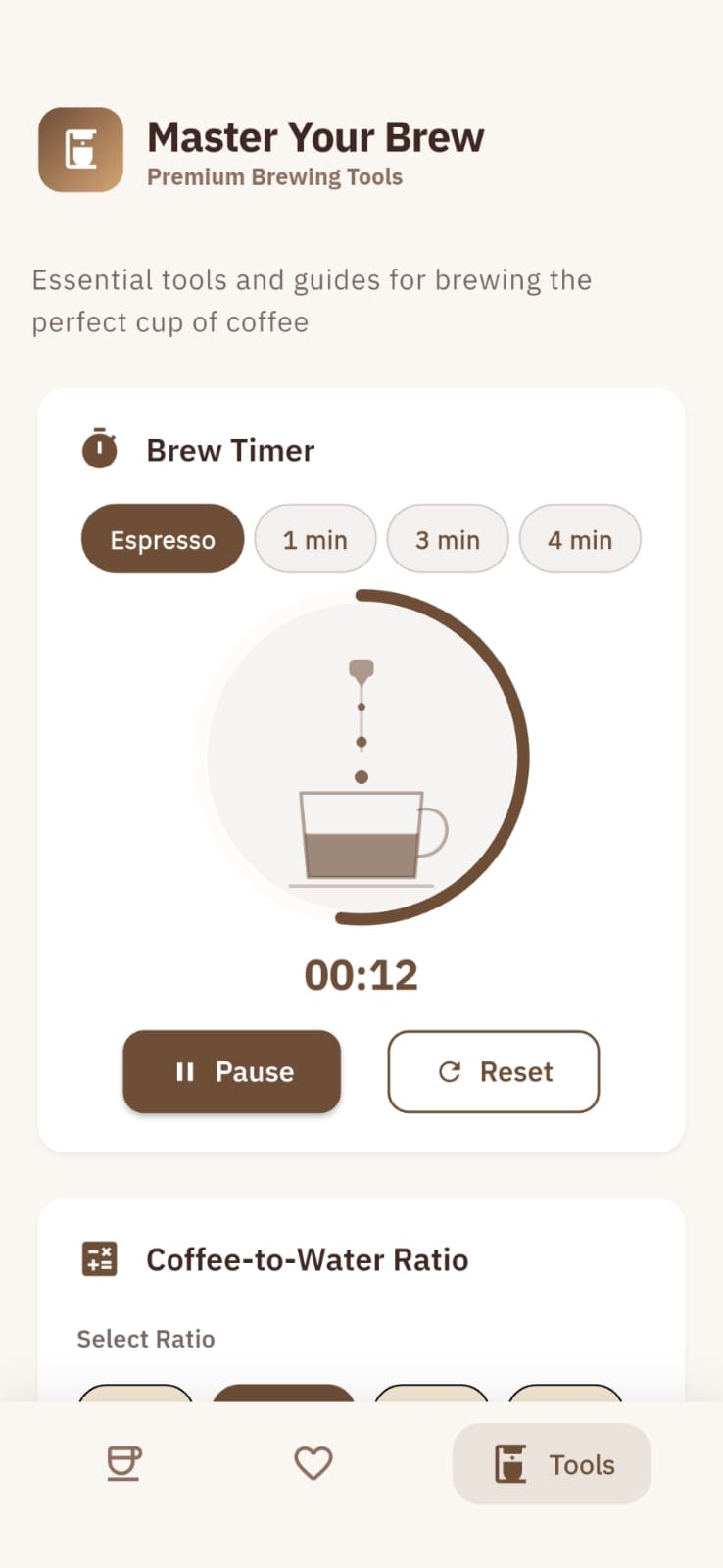Open the favorites heart tab

[x=313, y=1464]
